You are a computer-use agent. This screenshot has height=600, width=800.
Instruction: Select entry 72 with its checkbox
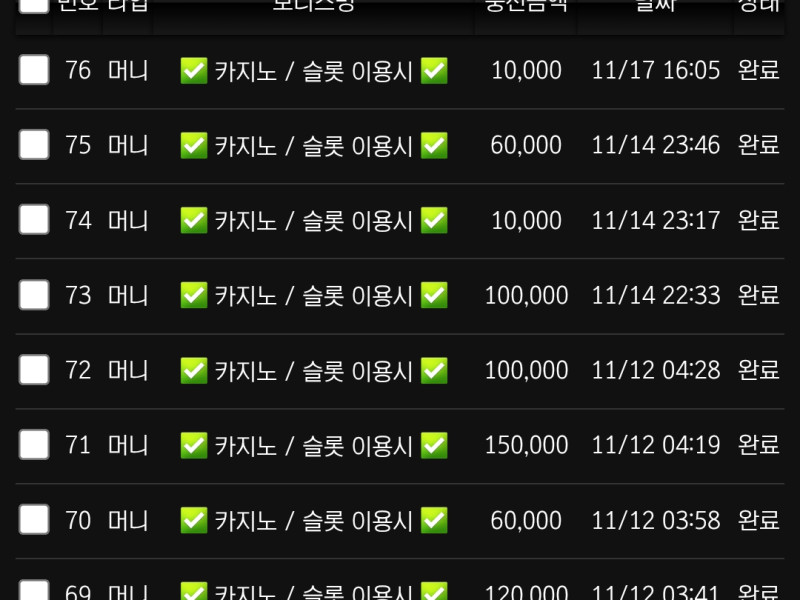34,370
